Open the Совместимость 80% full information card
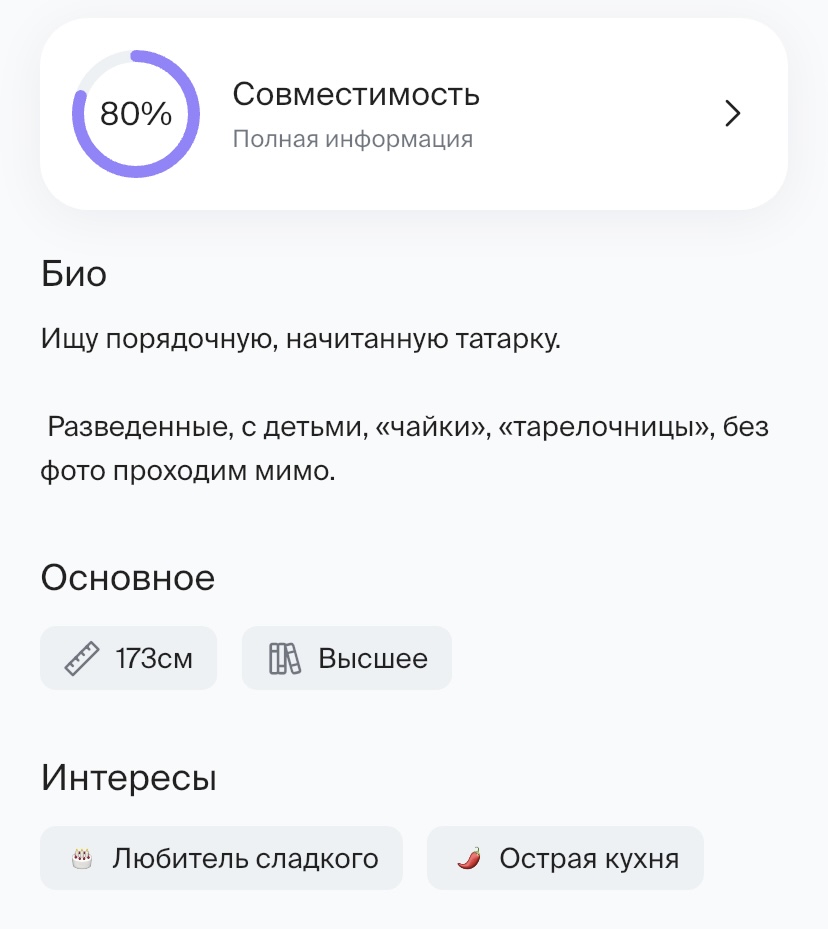 413,114
